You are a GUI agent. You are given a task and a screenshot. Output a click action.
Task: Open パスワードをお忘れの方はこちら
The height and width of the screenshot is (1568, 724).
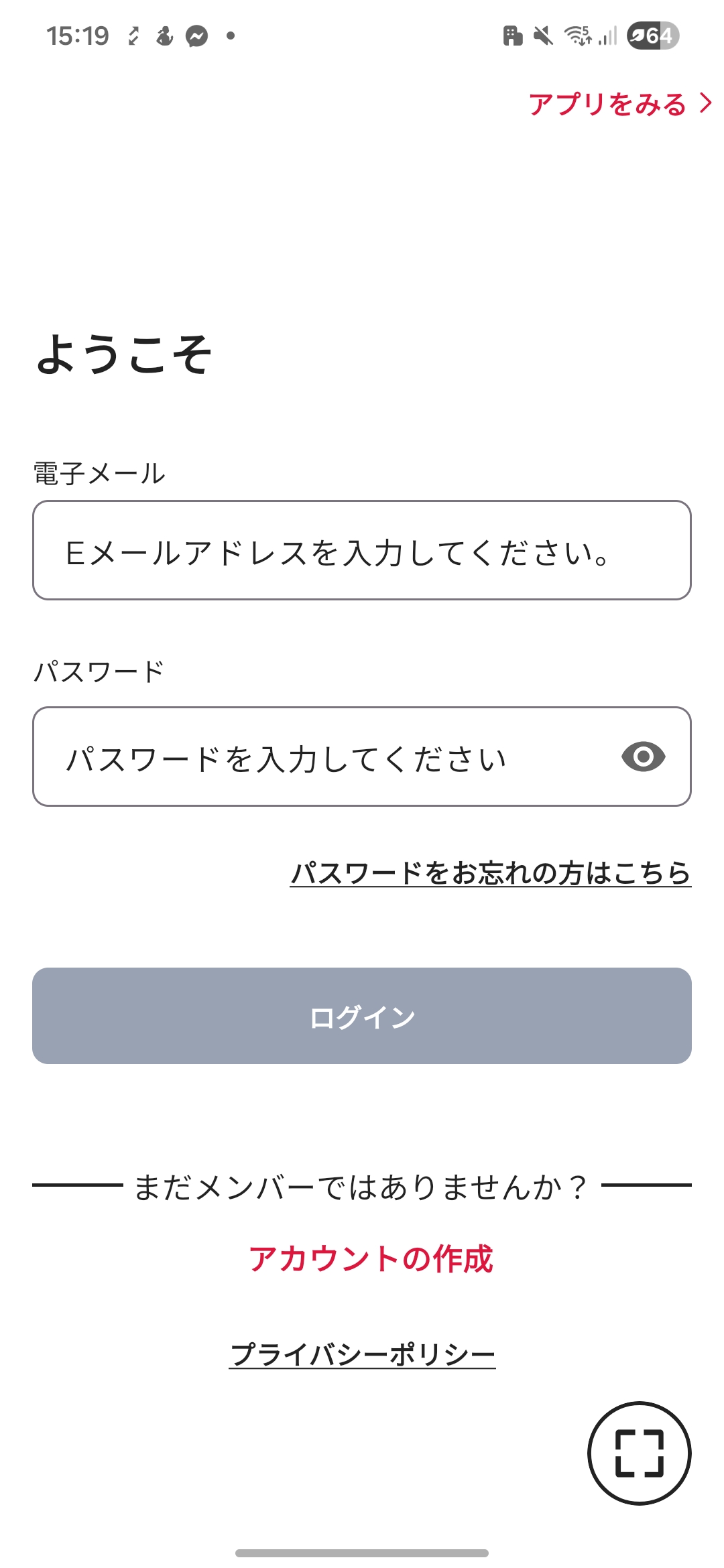[x=490, y=872]
